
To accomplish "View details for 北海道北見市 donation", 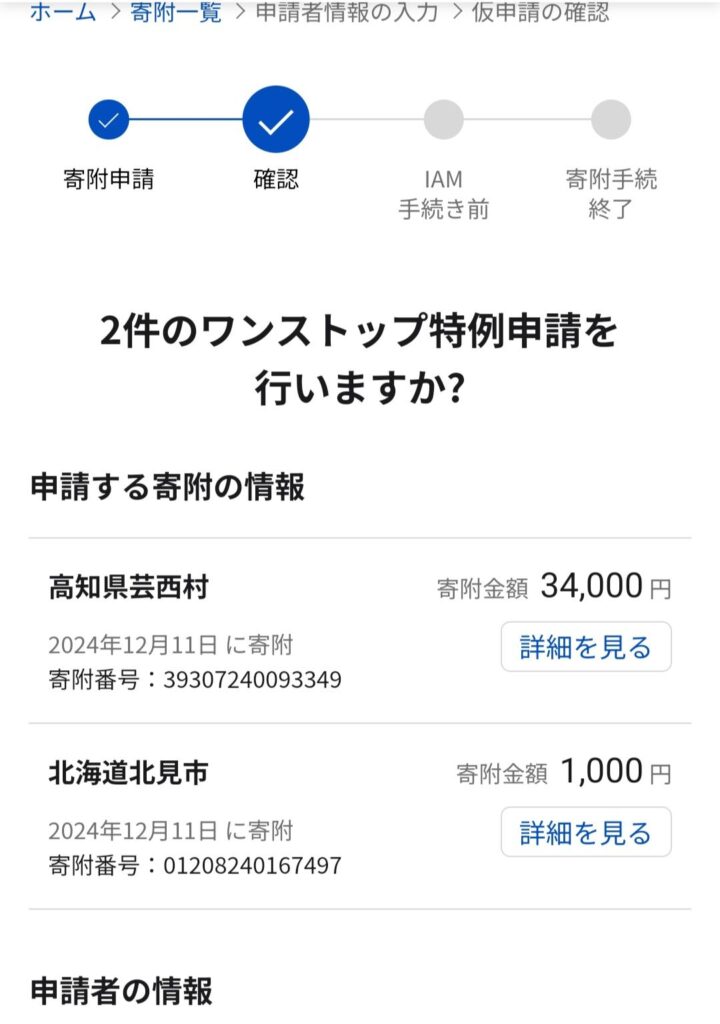I will point(585,832).
